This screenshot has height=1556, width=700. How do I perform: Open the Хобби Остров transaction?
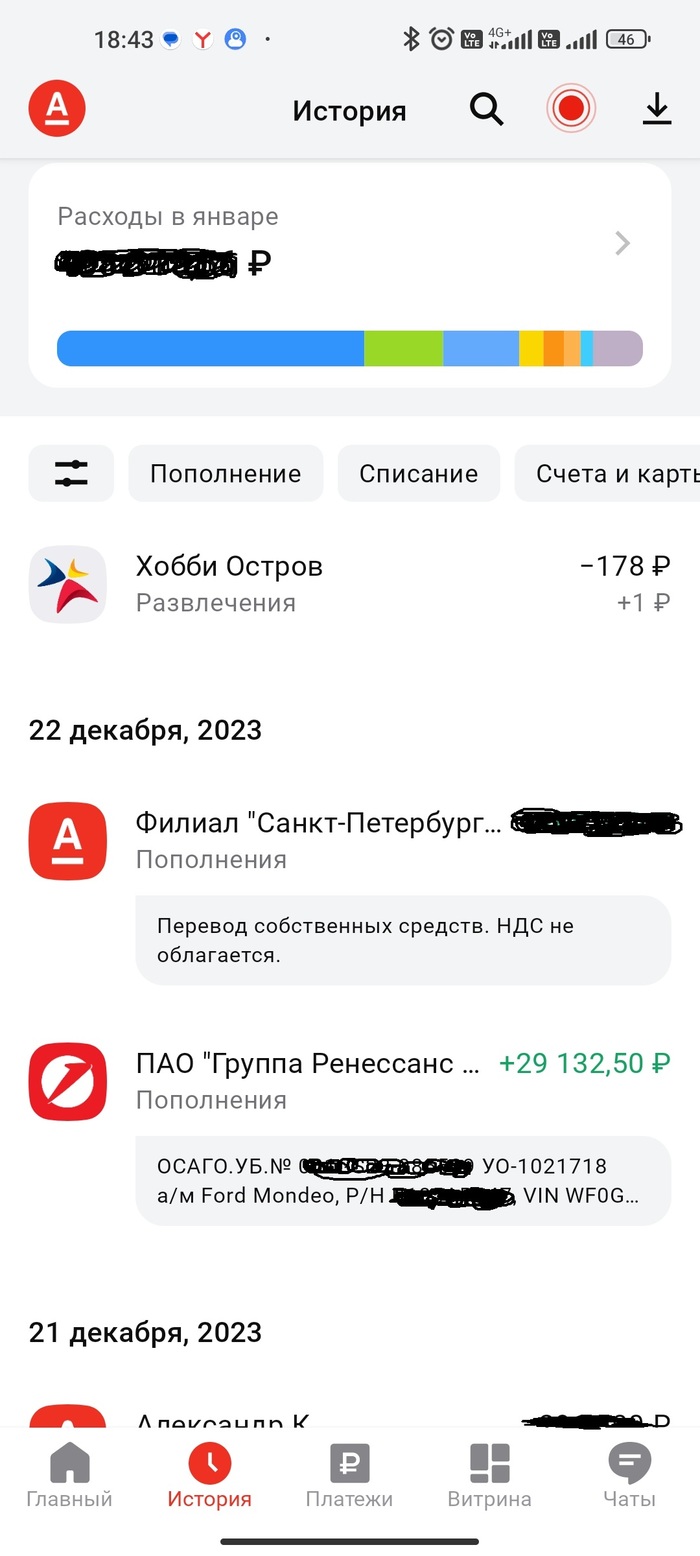click(349, 584)
